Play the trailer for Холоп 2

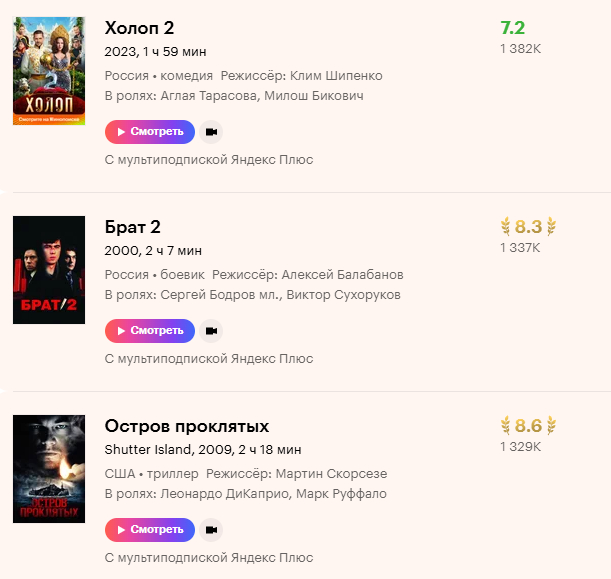(x=210, y=131)
